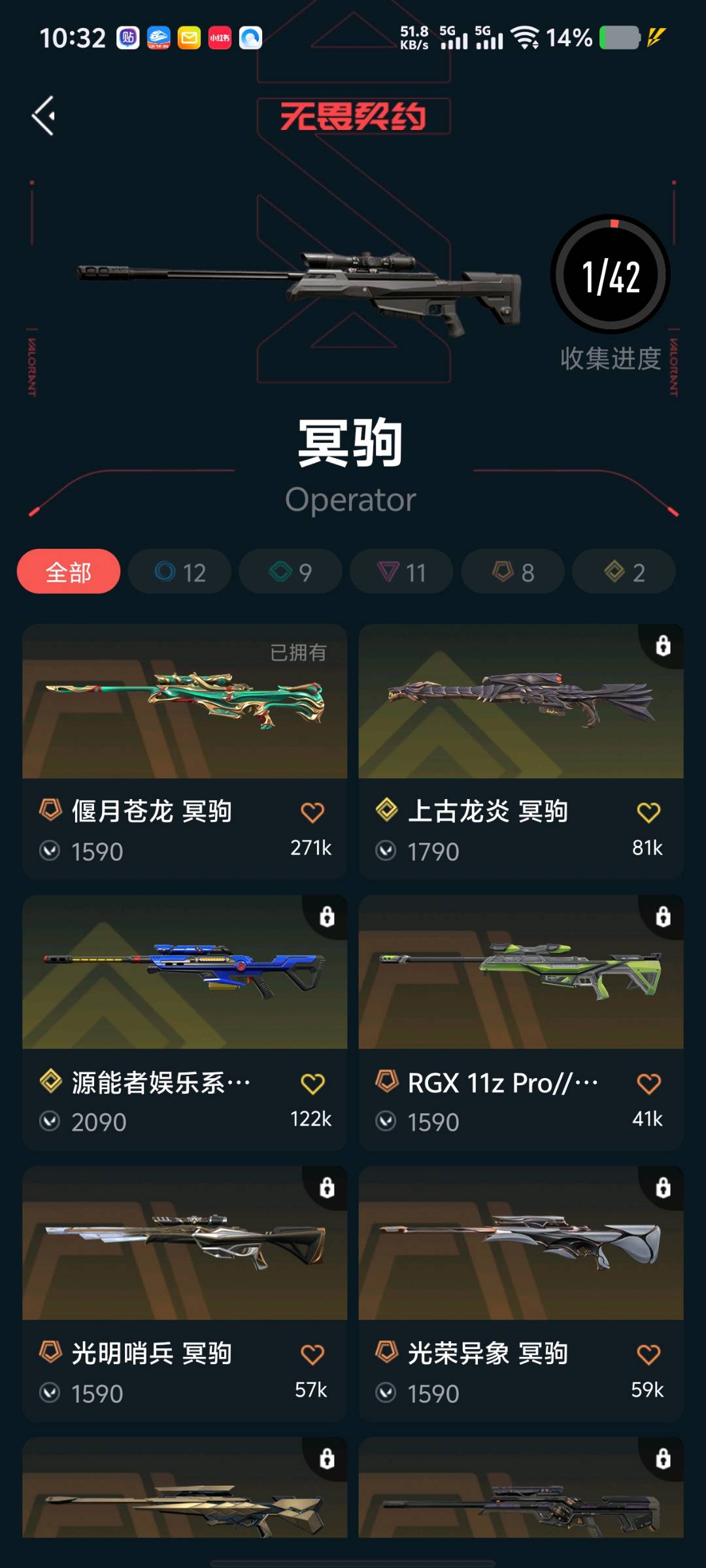Filter skins by the blue-circle tier showing 12
This screenshot has width=706, height=1568.
(x=180, y=572)
